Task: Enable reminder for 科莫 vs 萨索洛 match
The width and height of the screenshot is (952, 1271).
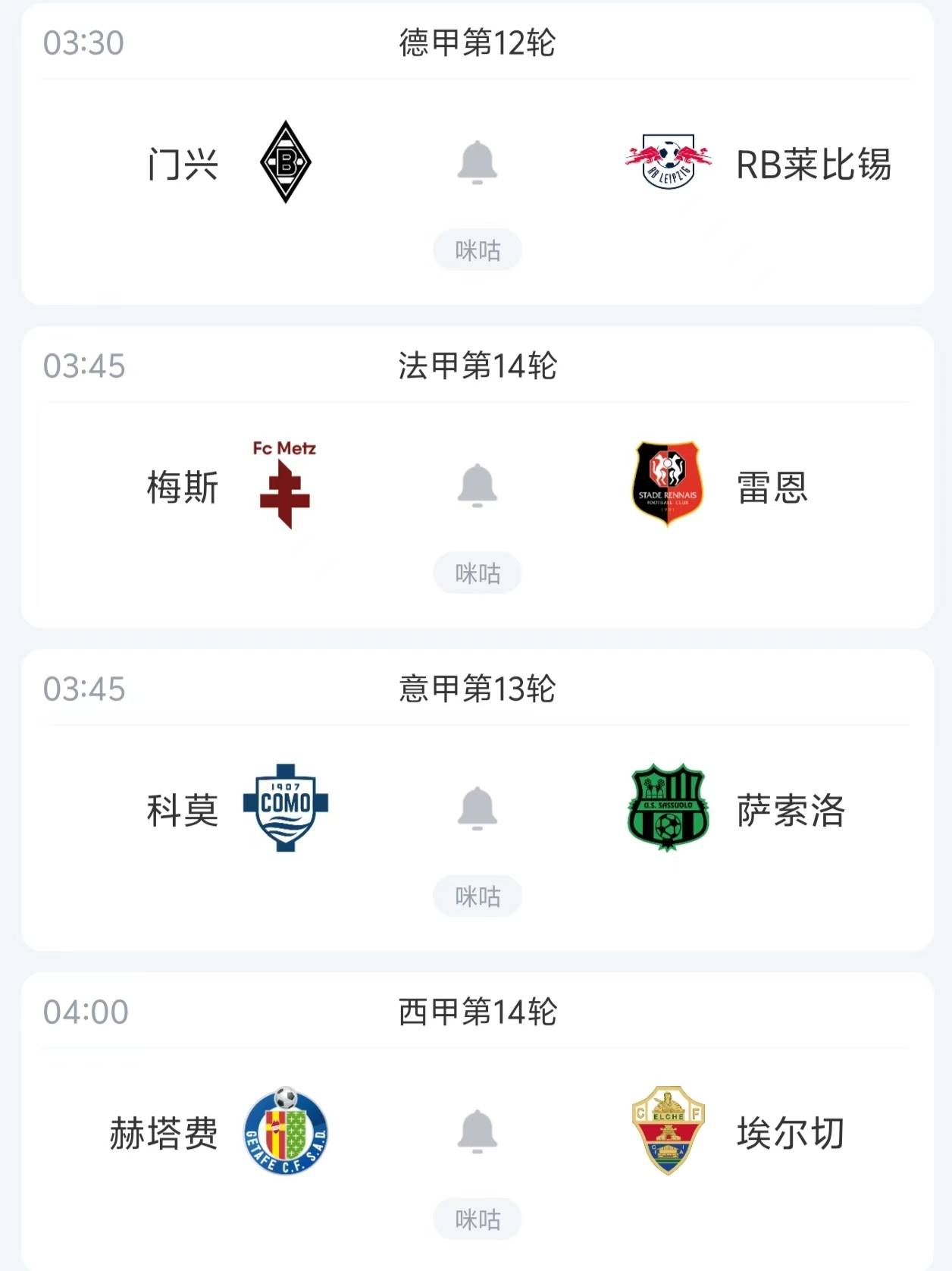Action: tap(476, 812)
